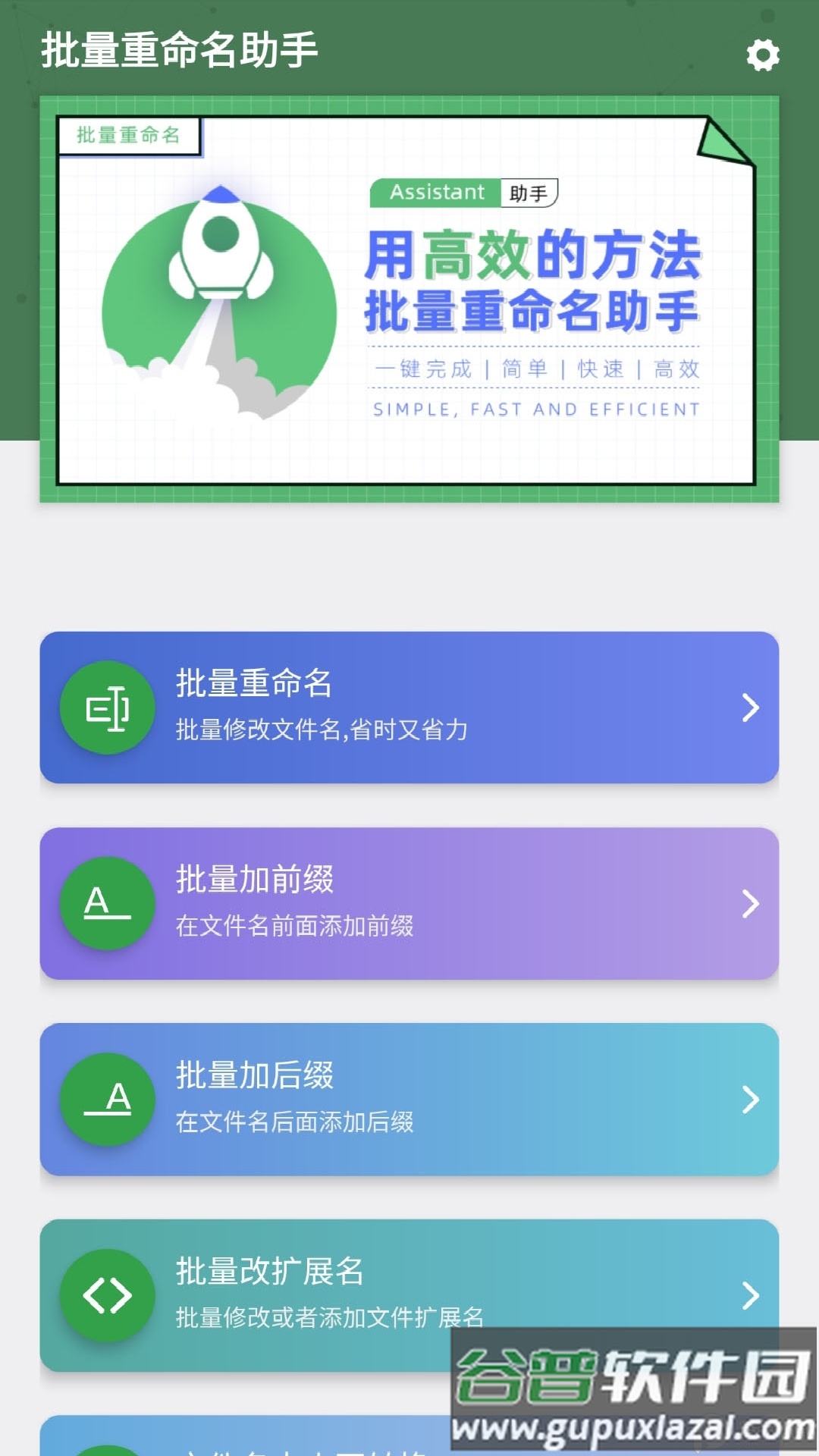Expand the 批量加后缀 card via its chevron
819x1456 pixels.
click(x=751, y=1098)
